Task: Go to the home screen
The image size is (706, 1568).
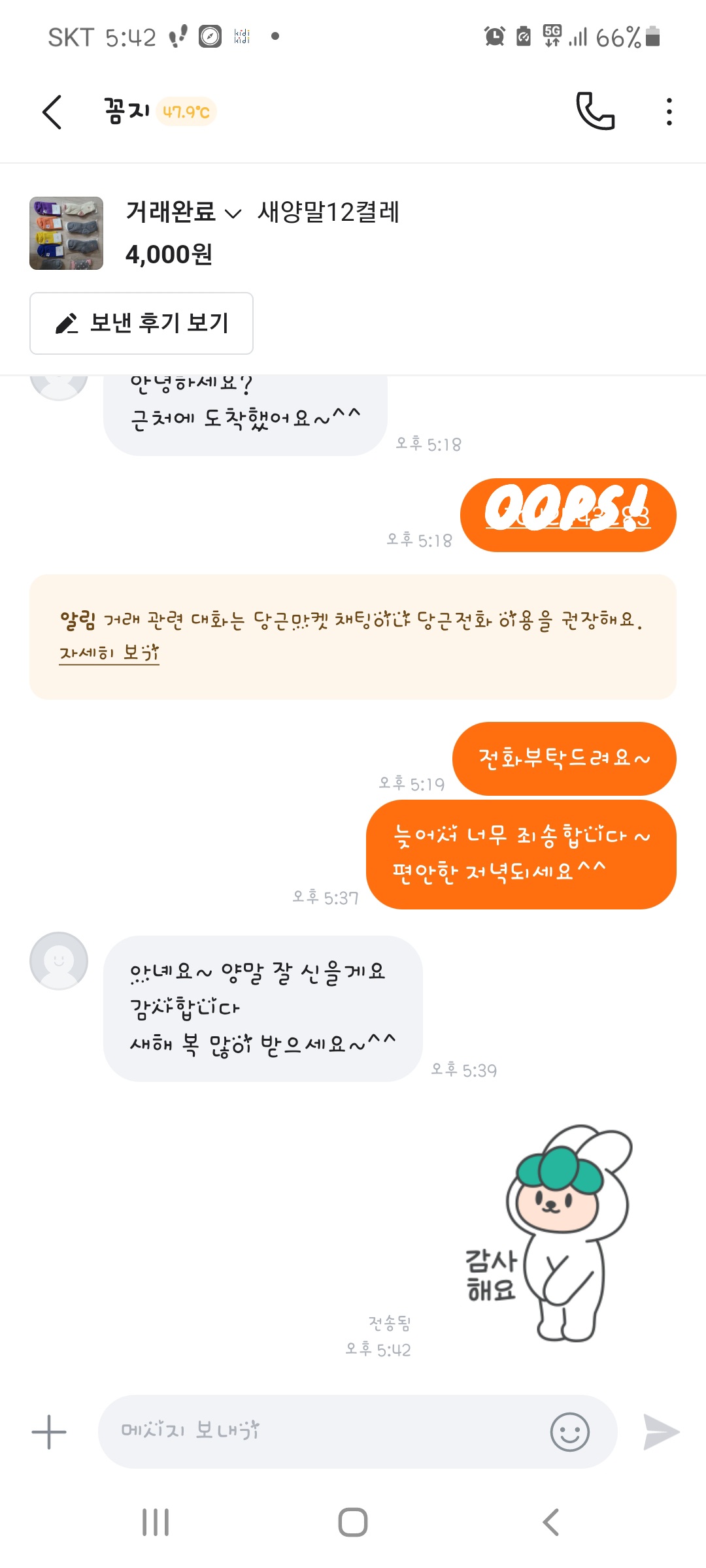Action: click(x=353, y=1522)
